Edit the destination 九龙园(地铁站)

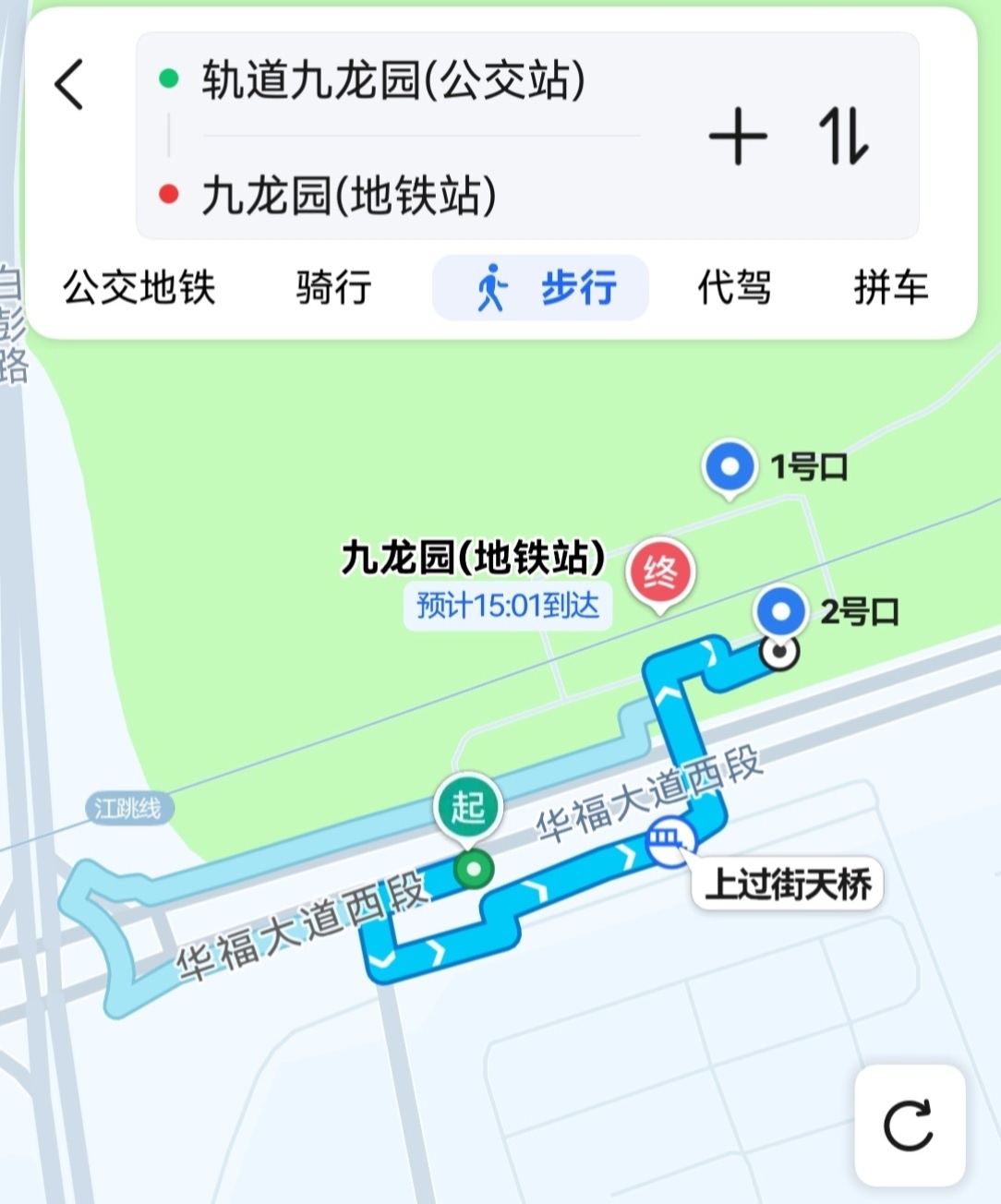point(349,196)
